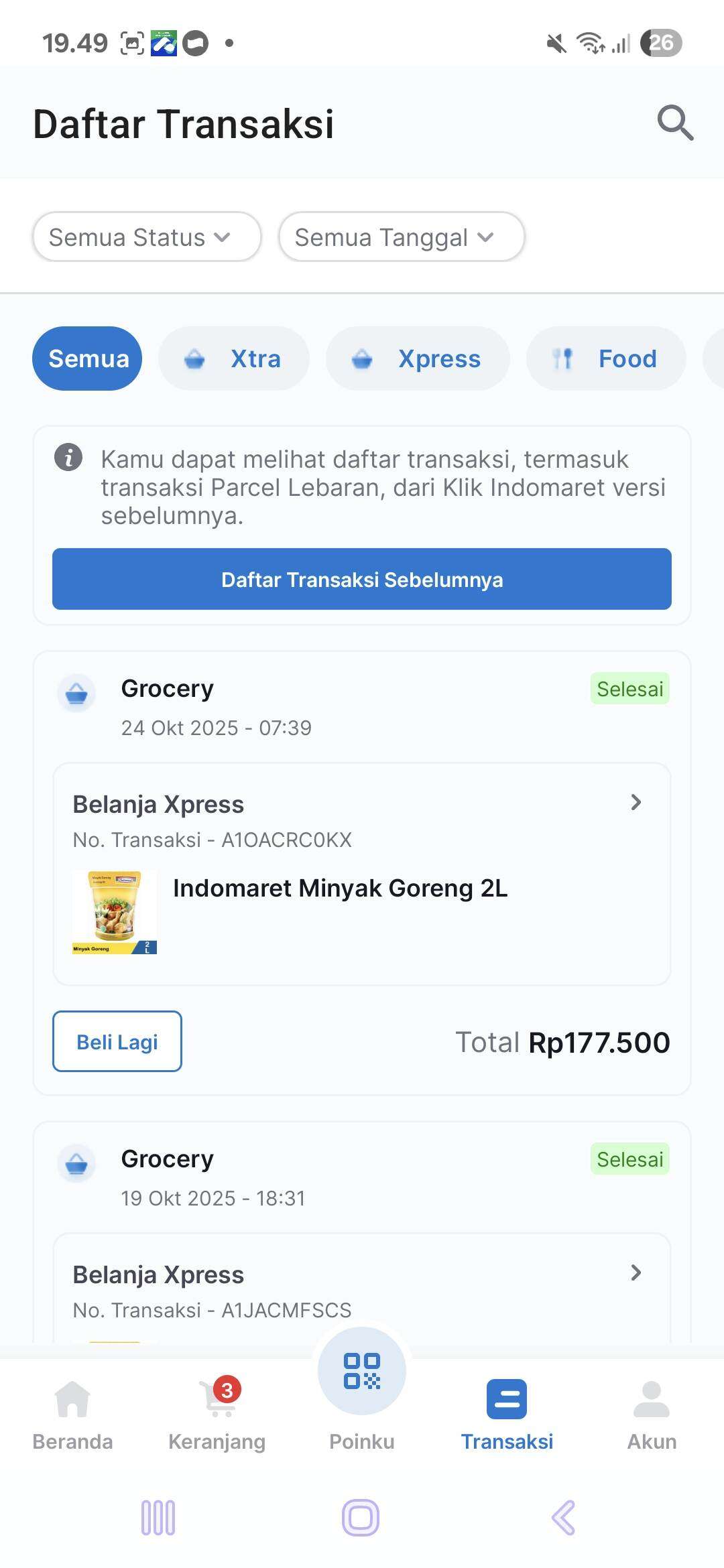Filter transactions by Xtra
The height and width of the screenshot is (1568, 724).
233,358
